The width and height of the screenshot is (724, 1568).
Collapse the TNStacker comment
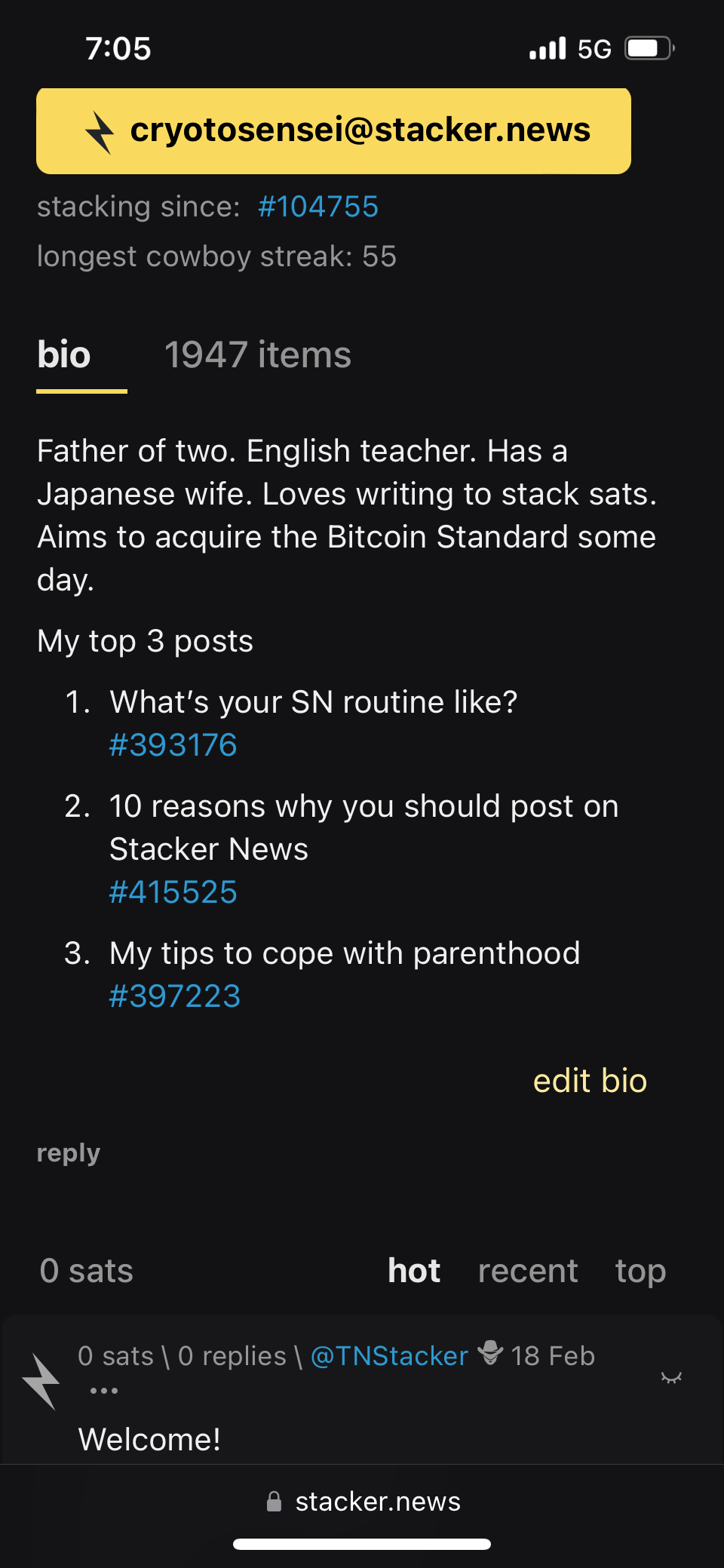point(670,1377)
